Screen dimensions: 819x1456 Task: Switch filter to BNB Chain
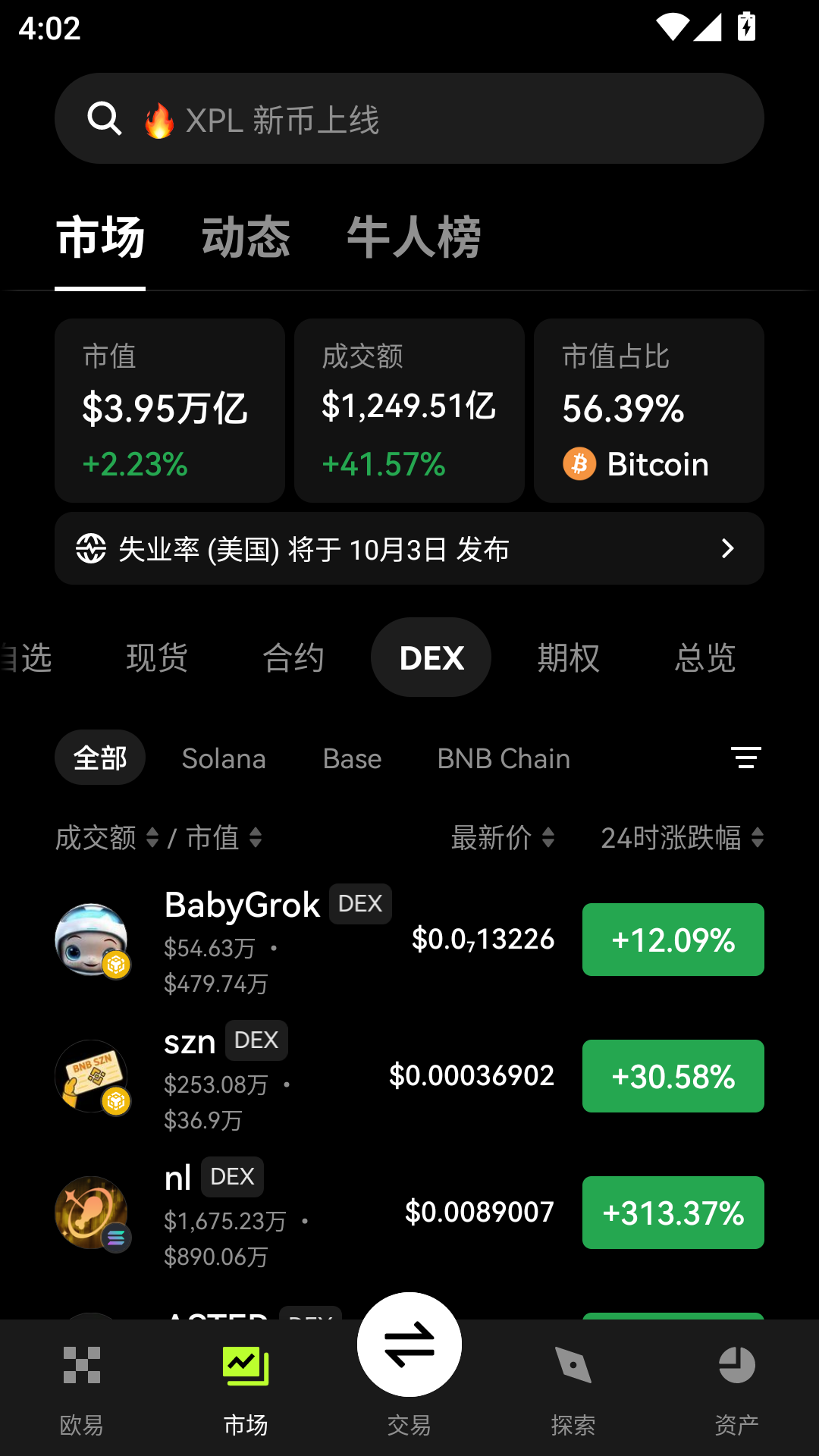[504, 758]
